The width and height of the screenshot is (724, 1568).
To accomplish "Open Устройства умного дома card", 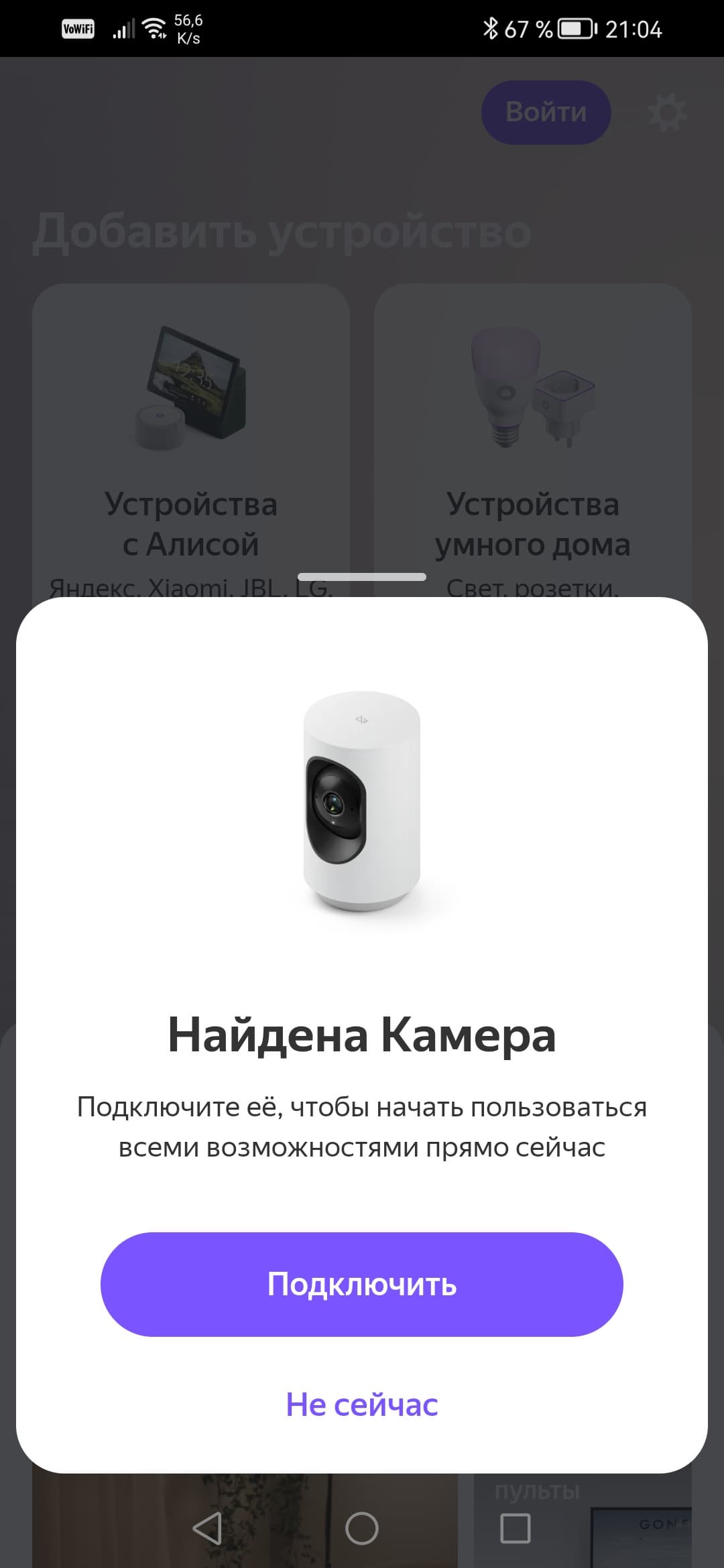I will (533, 436).
